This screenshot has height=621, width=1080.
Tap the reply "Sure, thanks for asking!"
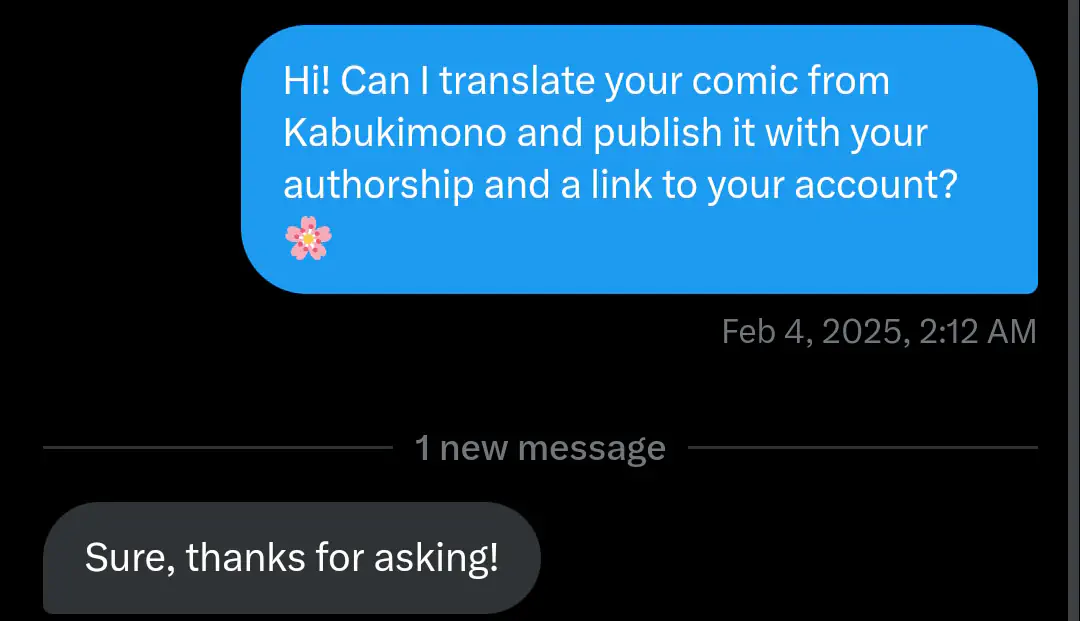coord(291,557)
